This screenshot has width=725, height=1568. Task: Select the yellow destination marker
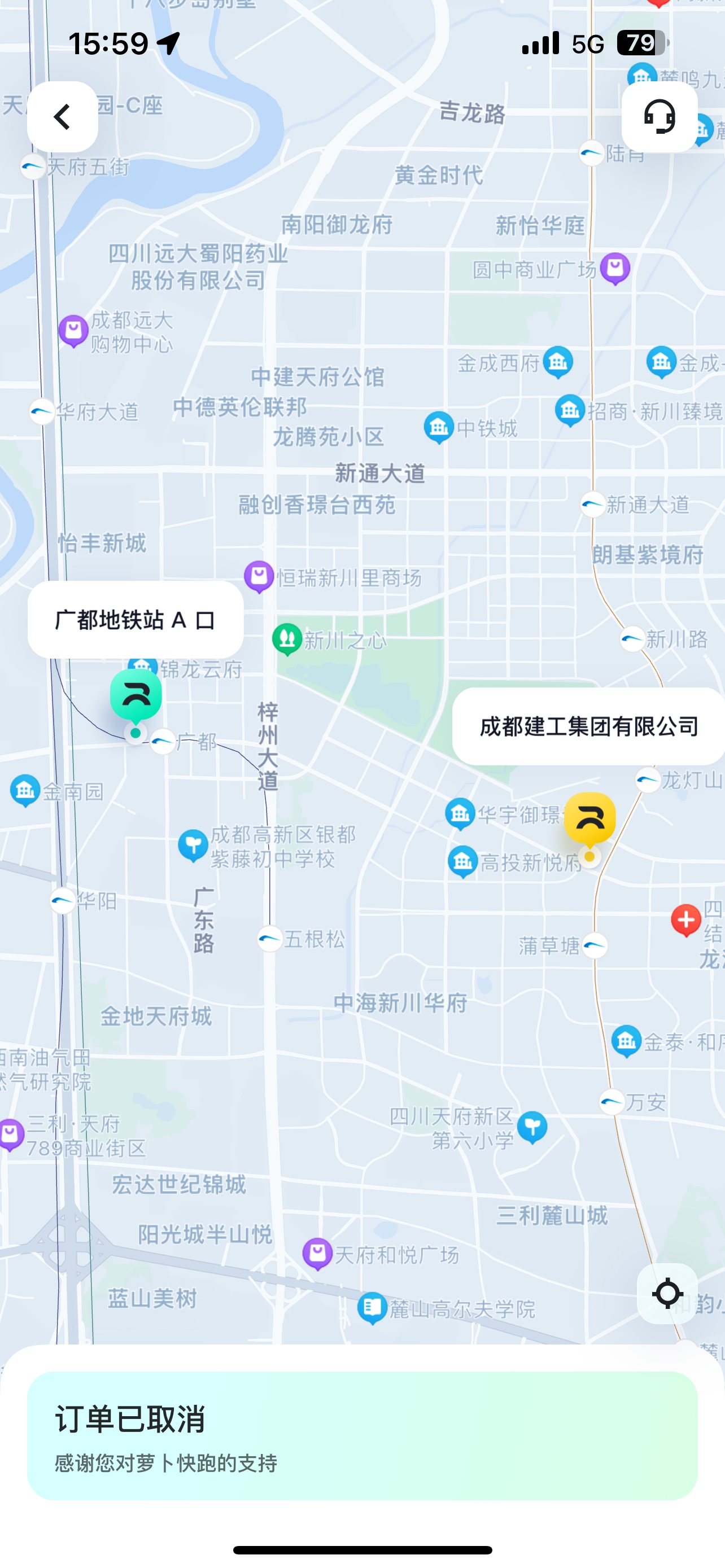(x=589, y=820)
